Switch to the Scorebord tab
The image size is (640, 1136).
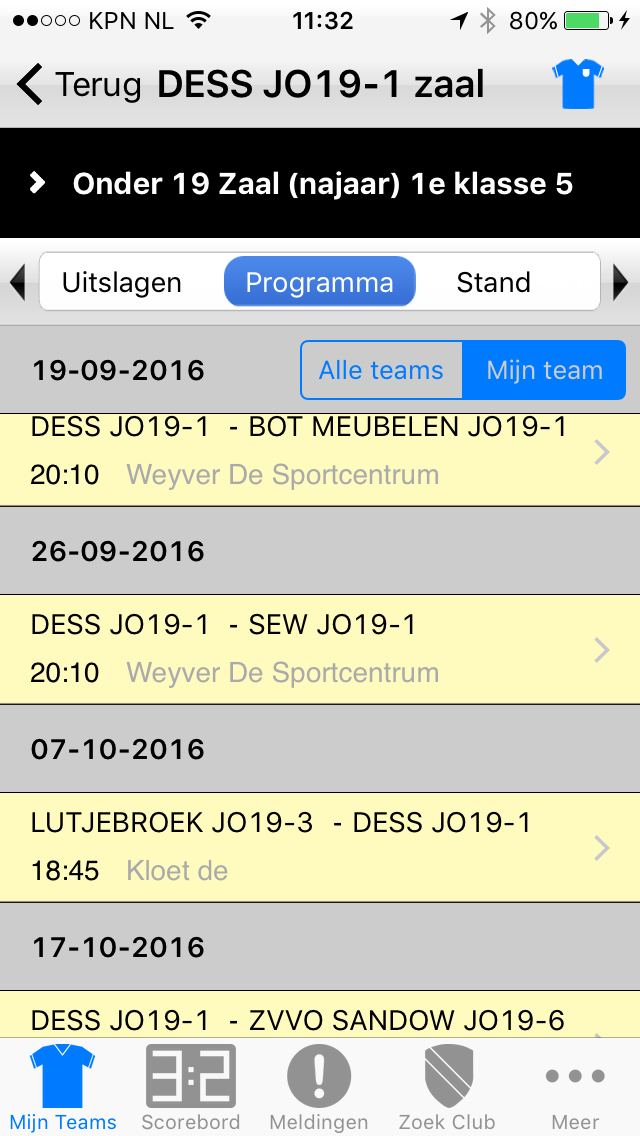point(191,1087)
